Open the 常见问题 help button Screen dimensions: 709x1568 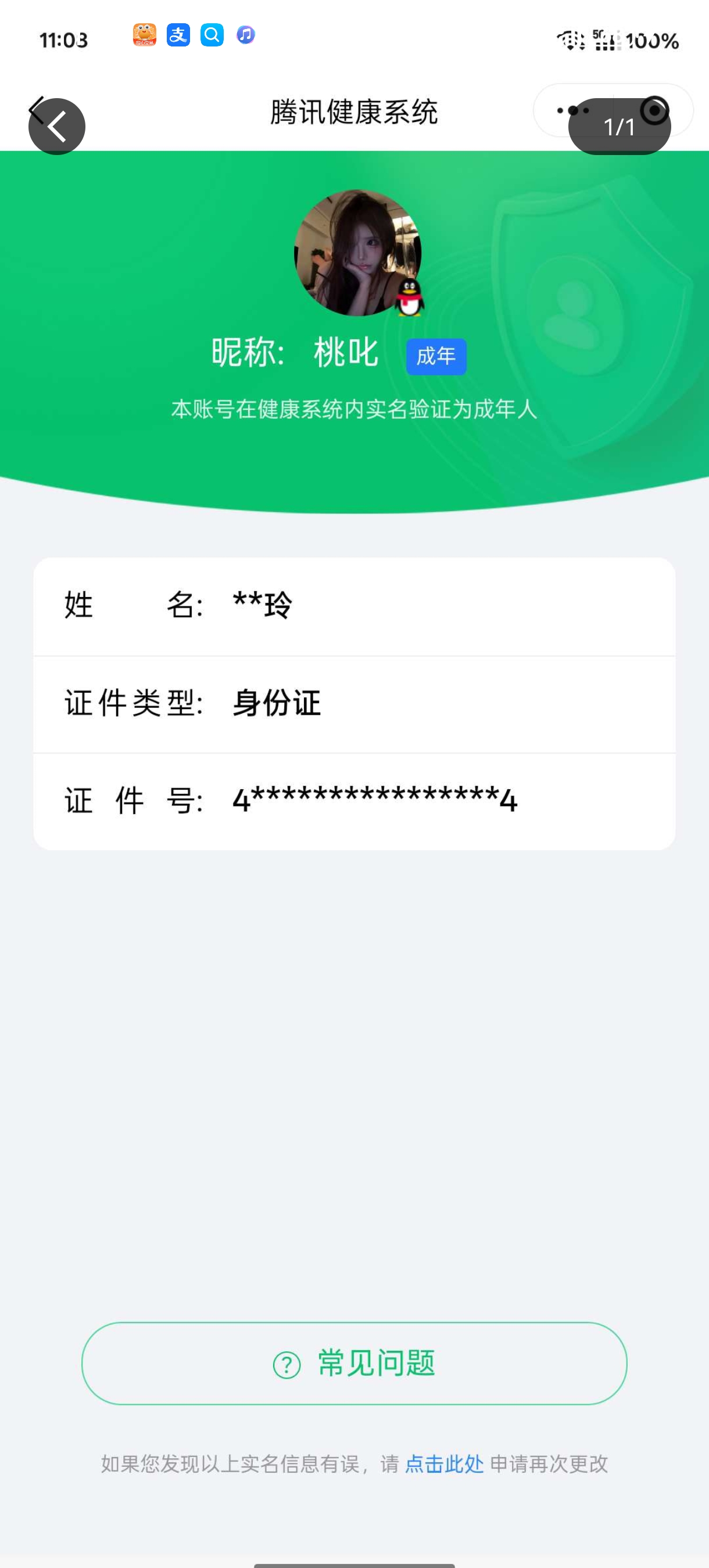[354, 1364]
